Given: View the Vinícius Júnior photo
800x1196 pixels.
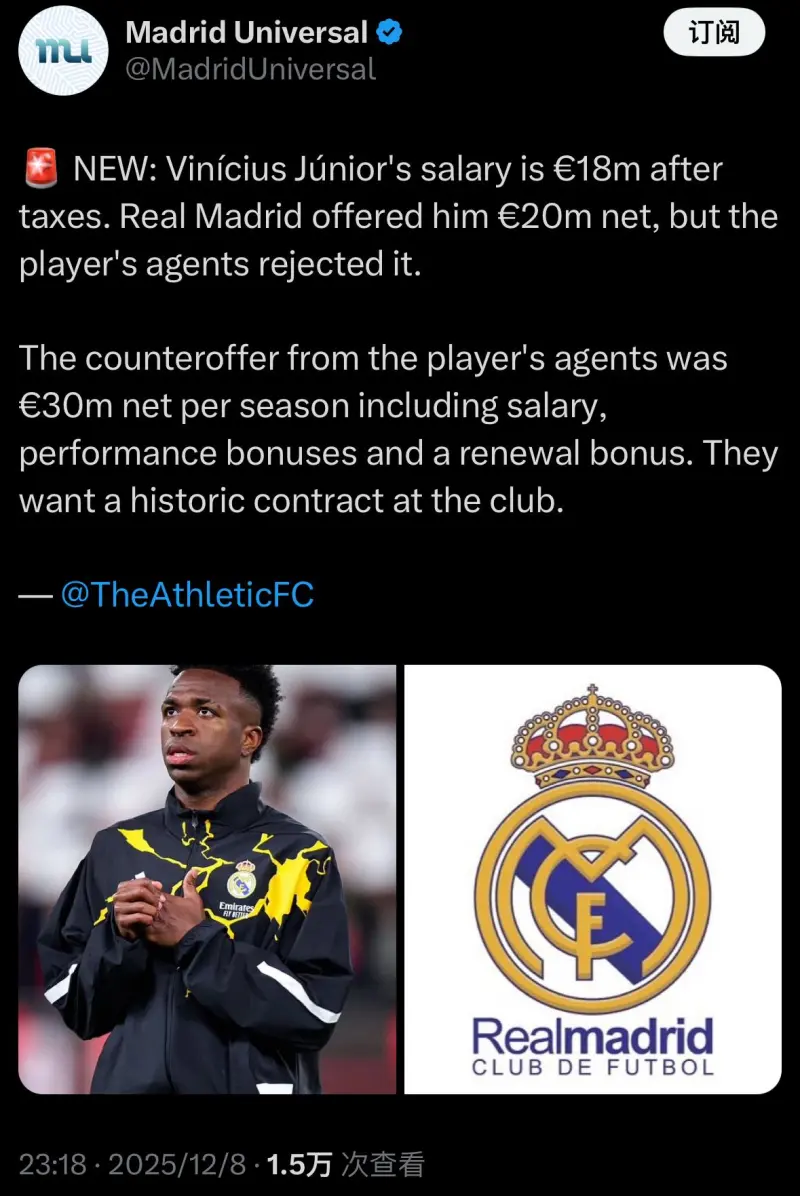Looking at the screenshot, I should click(207, 879).
